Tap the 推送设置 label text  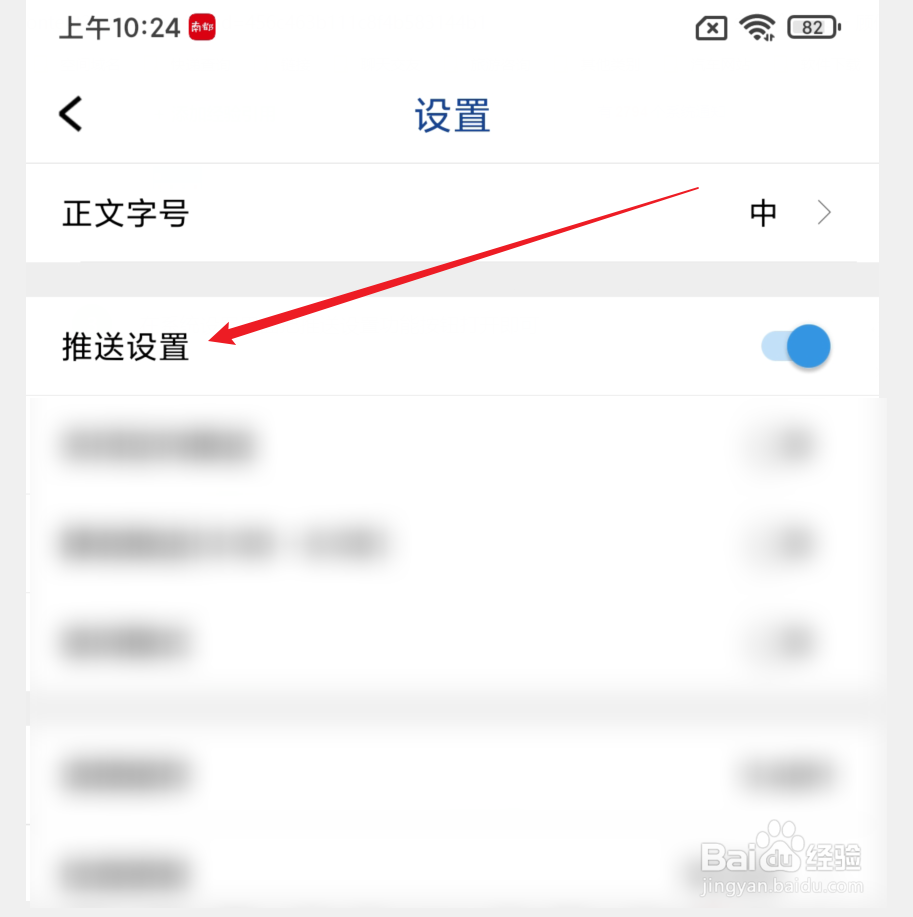click(125, 346)
